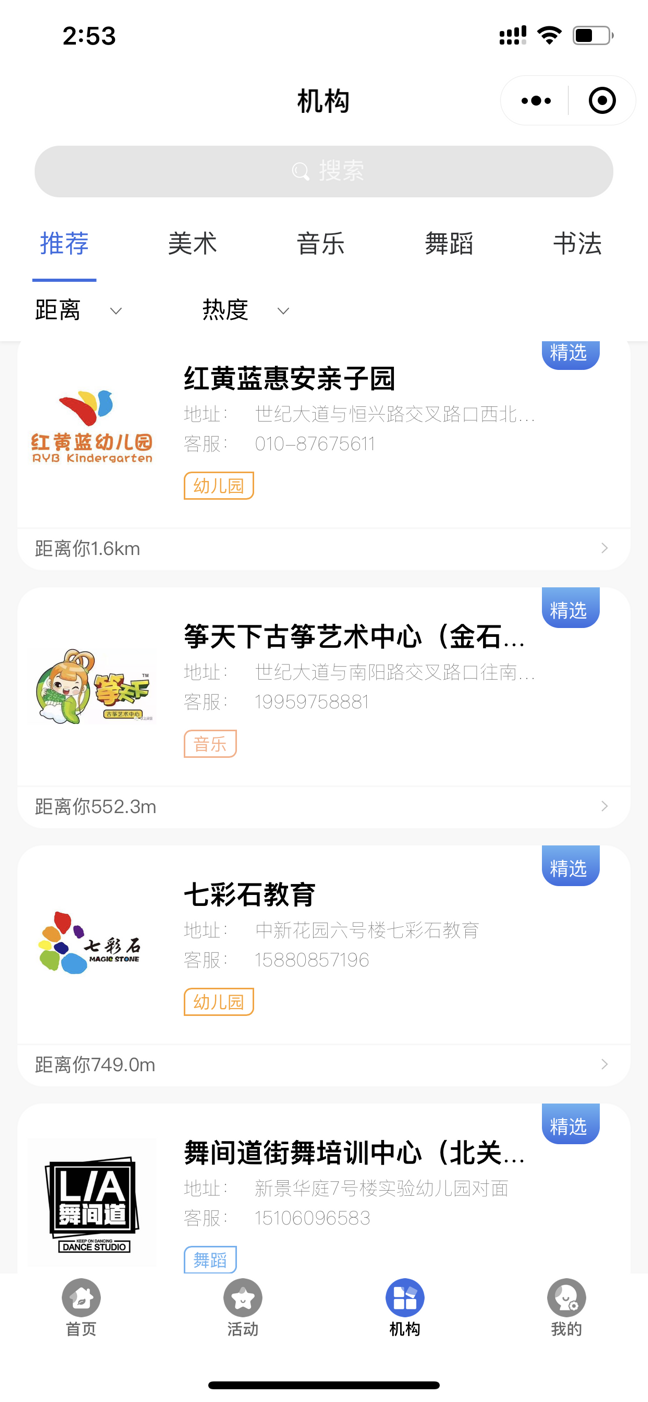Open 筝天下古筝艺术中心 institution card
Image resolution: width=648 pixels, height=1402 pixels.
coord(324,708)
